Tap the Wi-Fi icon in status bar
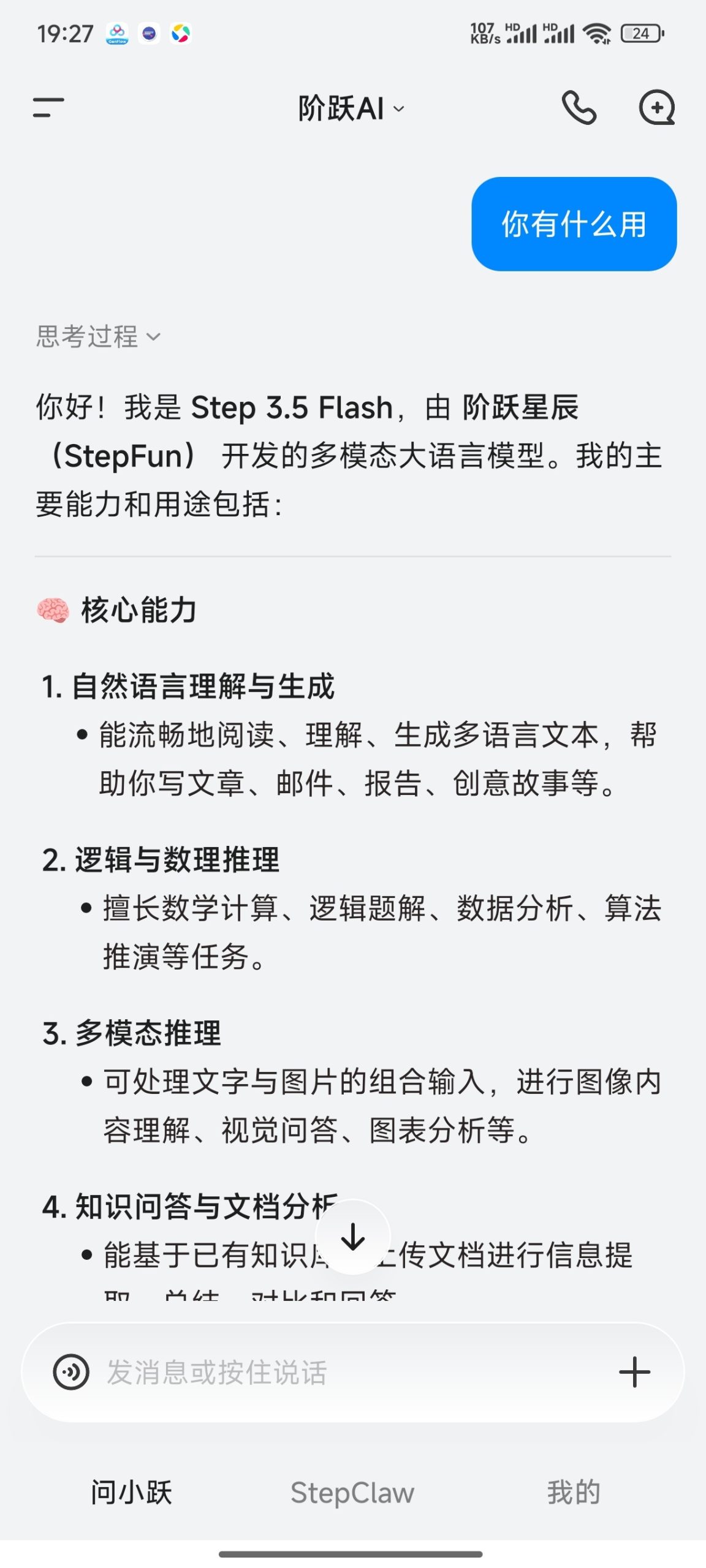 pos(594,34)
